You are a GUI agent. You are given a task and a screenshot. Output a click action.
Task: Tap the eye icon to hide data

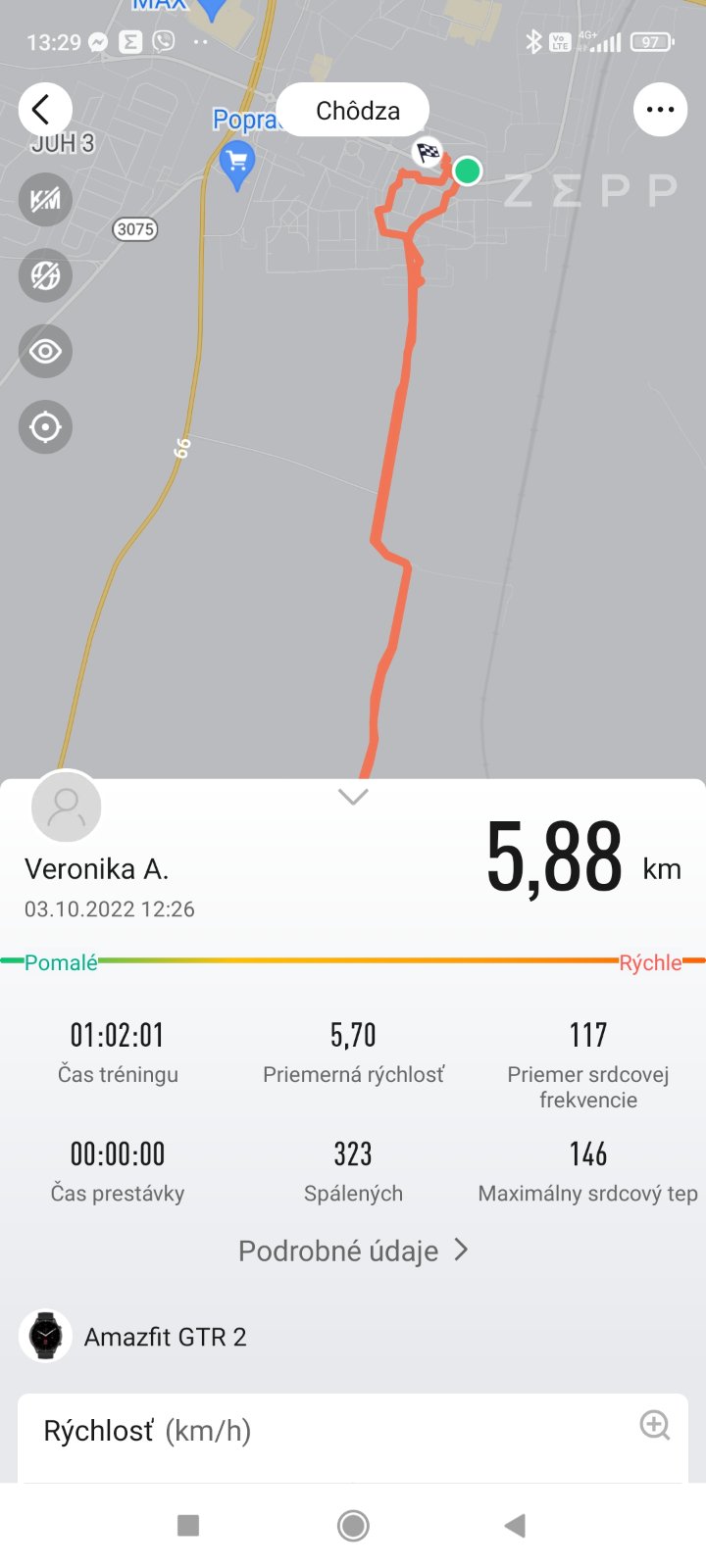(45, 351)
